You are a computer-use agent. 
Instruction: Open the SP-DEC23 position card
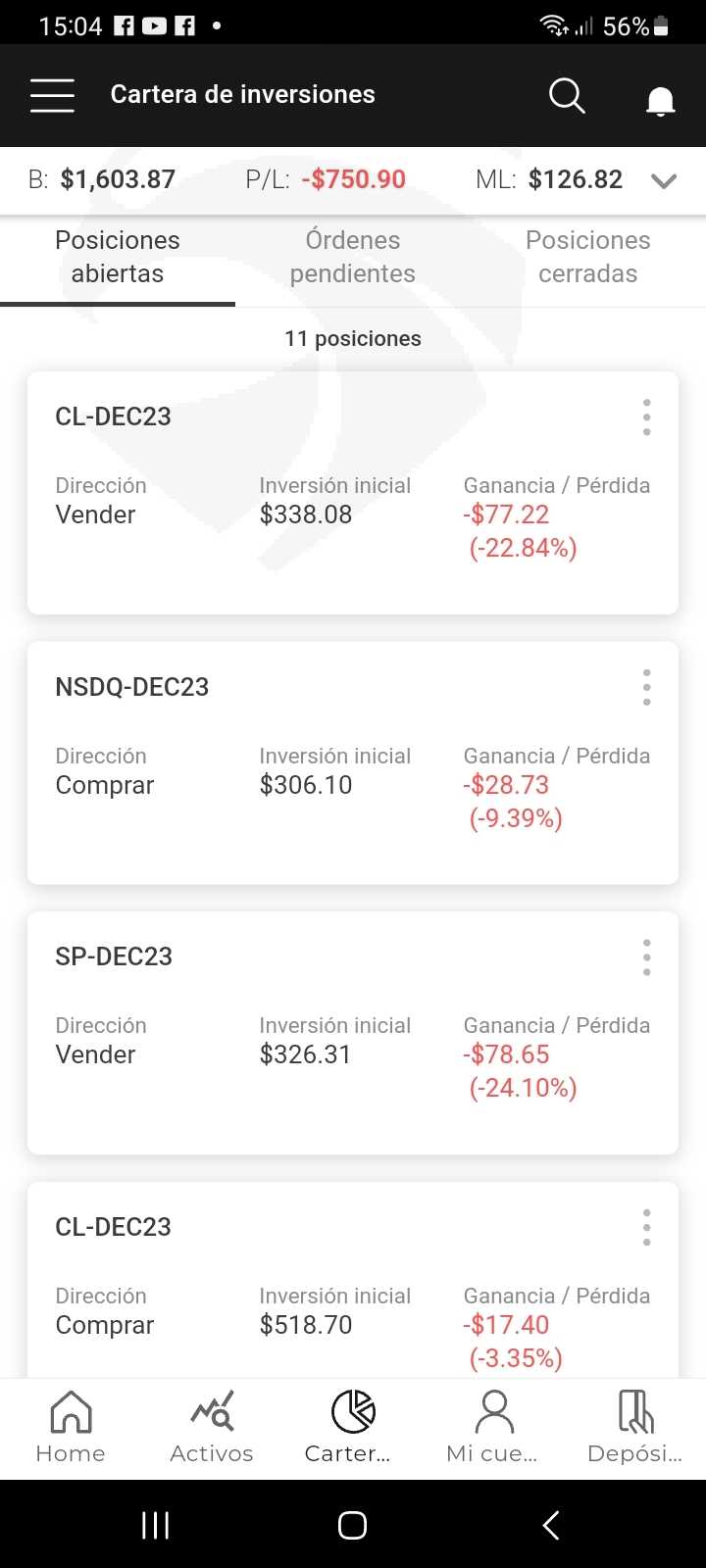tap(353, 1033)
